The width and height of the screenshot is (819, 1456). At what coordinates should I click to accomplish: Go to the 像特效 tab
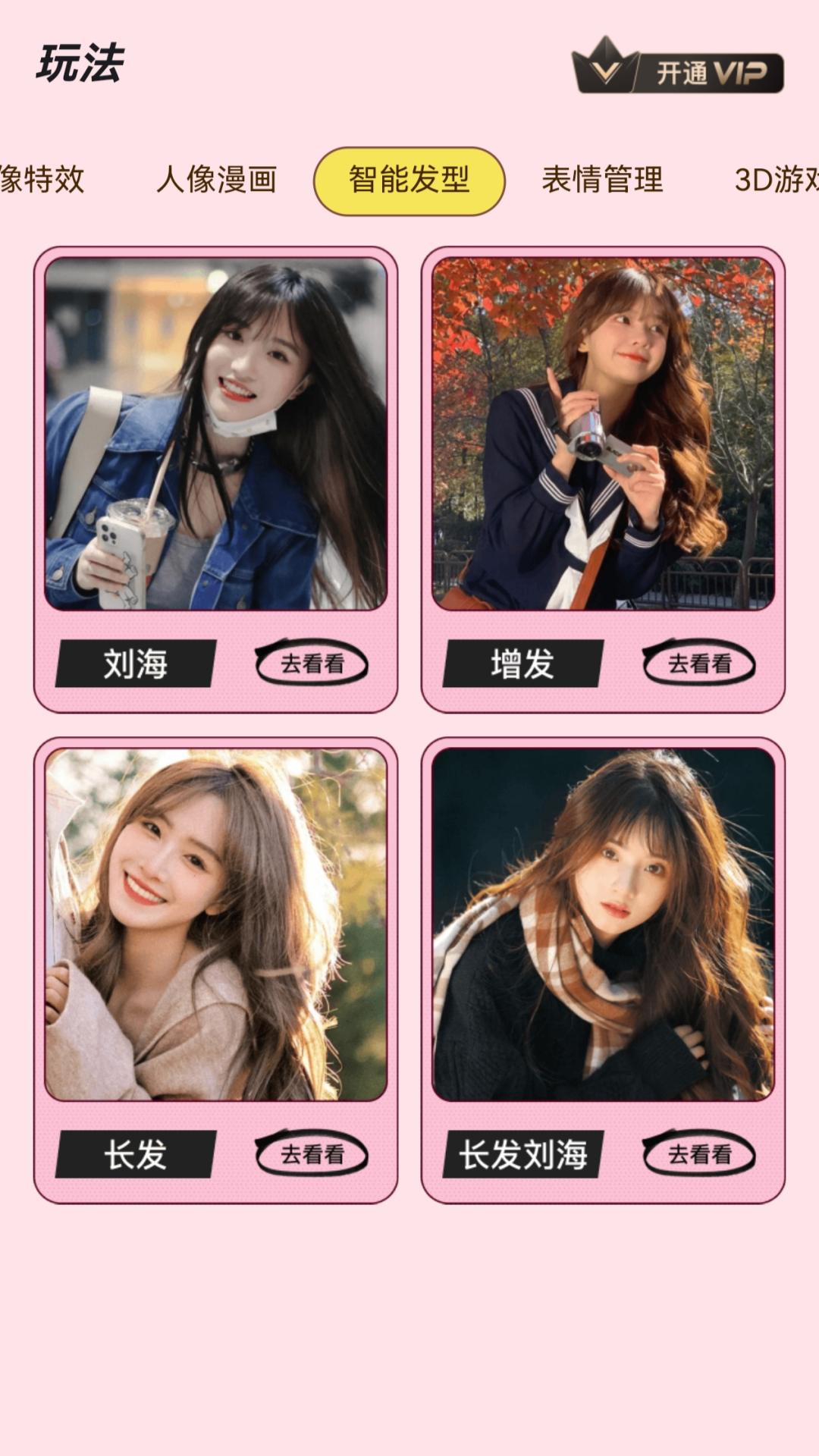pos(42,180)
